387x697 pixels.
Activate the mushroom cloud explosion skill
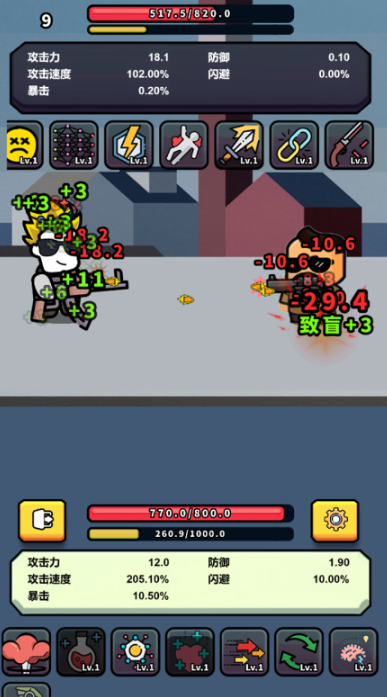pos(26,652)
